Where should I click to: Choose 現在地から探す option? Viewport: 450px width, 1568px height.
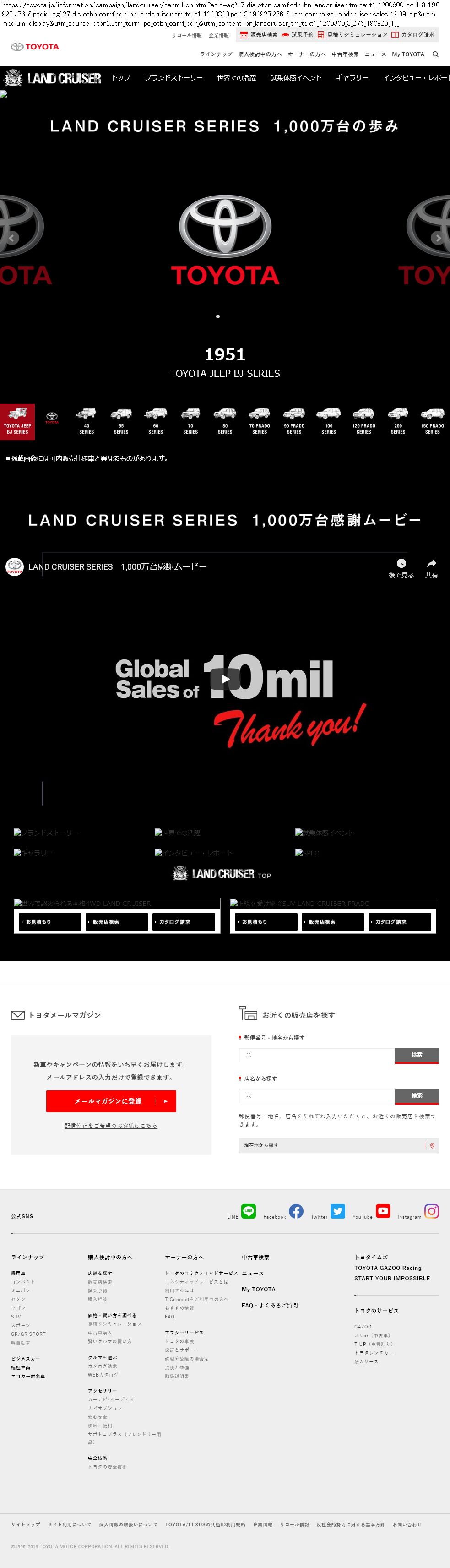[338, 1146]
